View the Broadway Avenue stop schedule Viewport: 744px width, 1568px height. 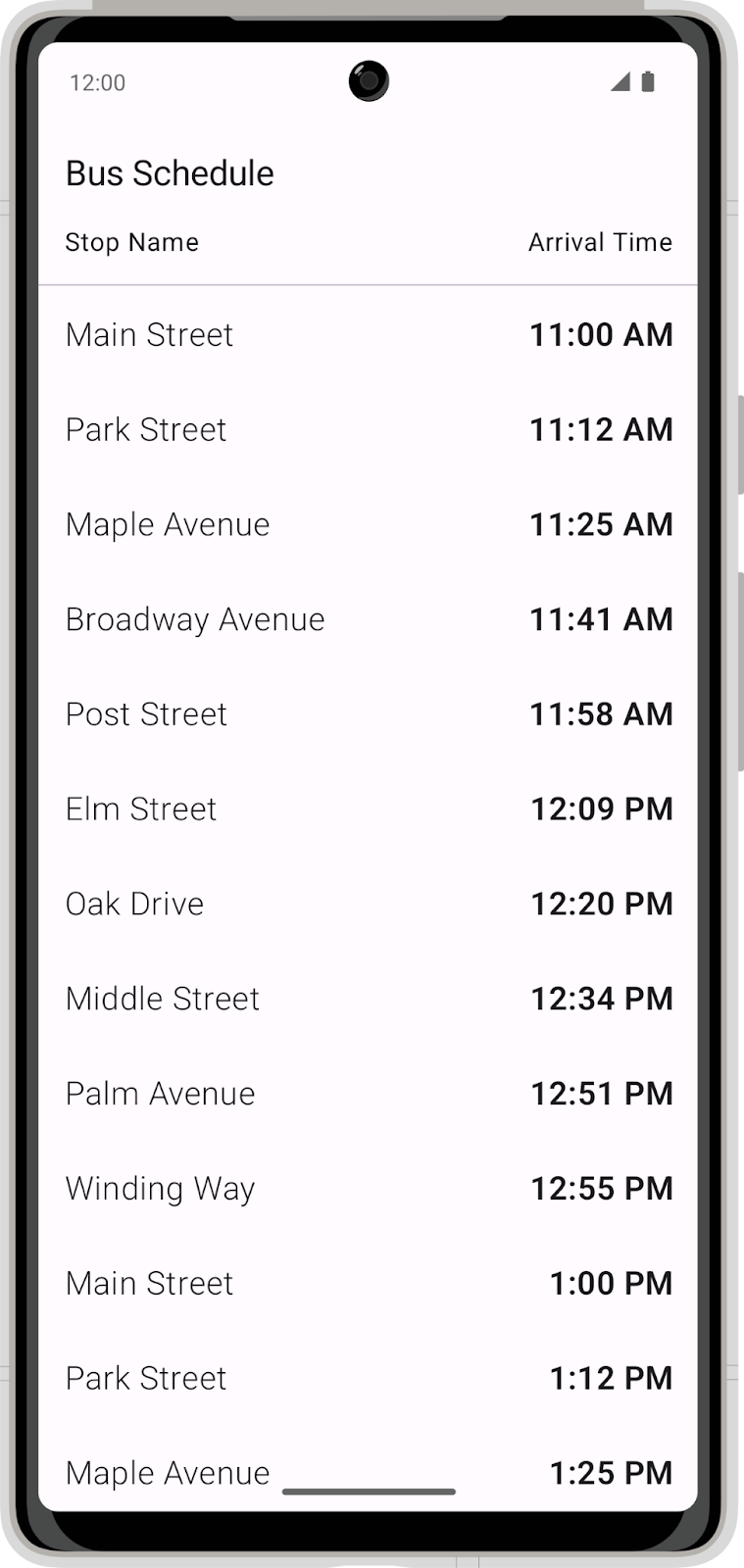pyautogui.click(x=195, y=620)
